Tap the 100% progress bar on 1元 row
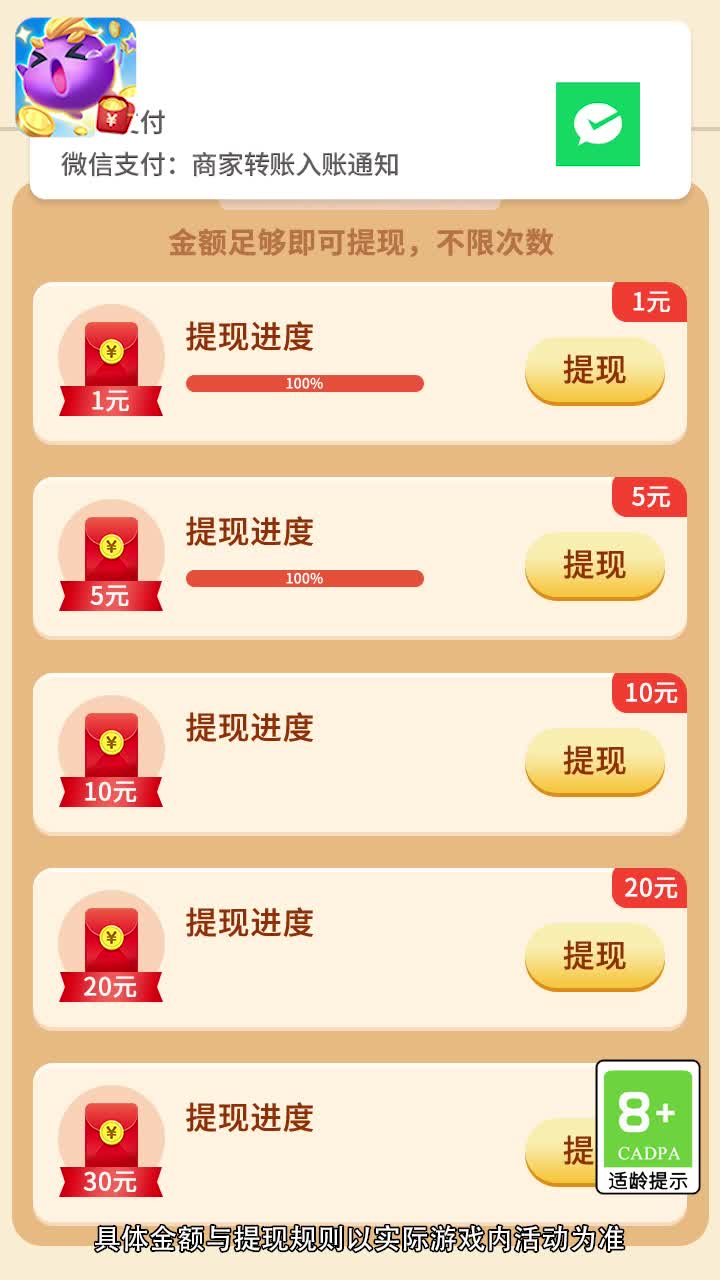 [x=305, y=383]
